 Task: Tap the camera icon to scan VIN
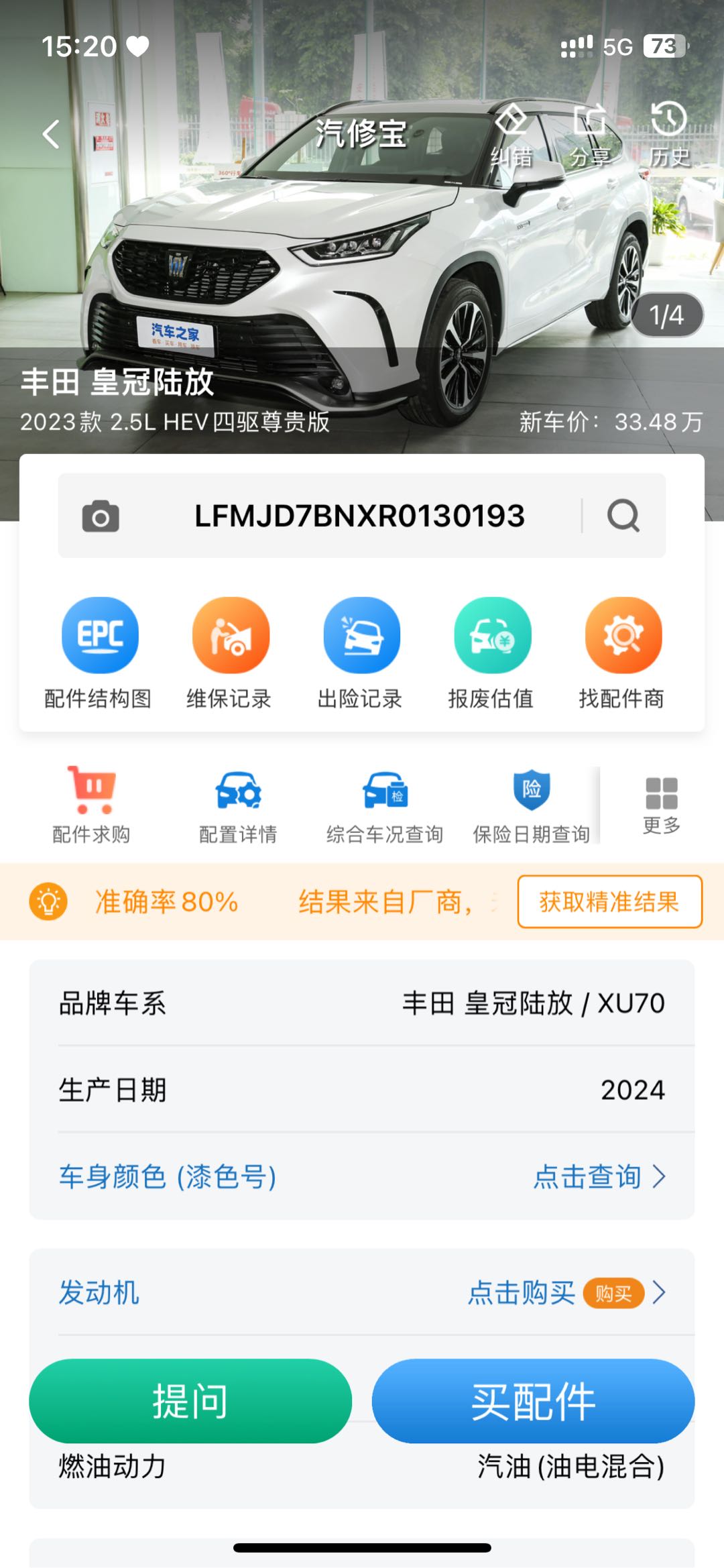click(101, 516)
